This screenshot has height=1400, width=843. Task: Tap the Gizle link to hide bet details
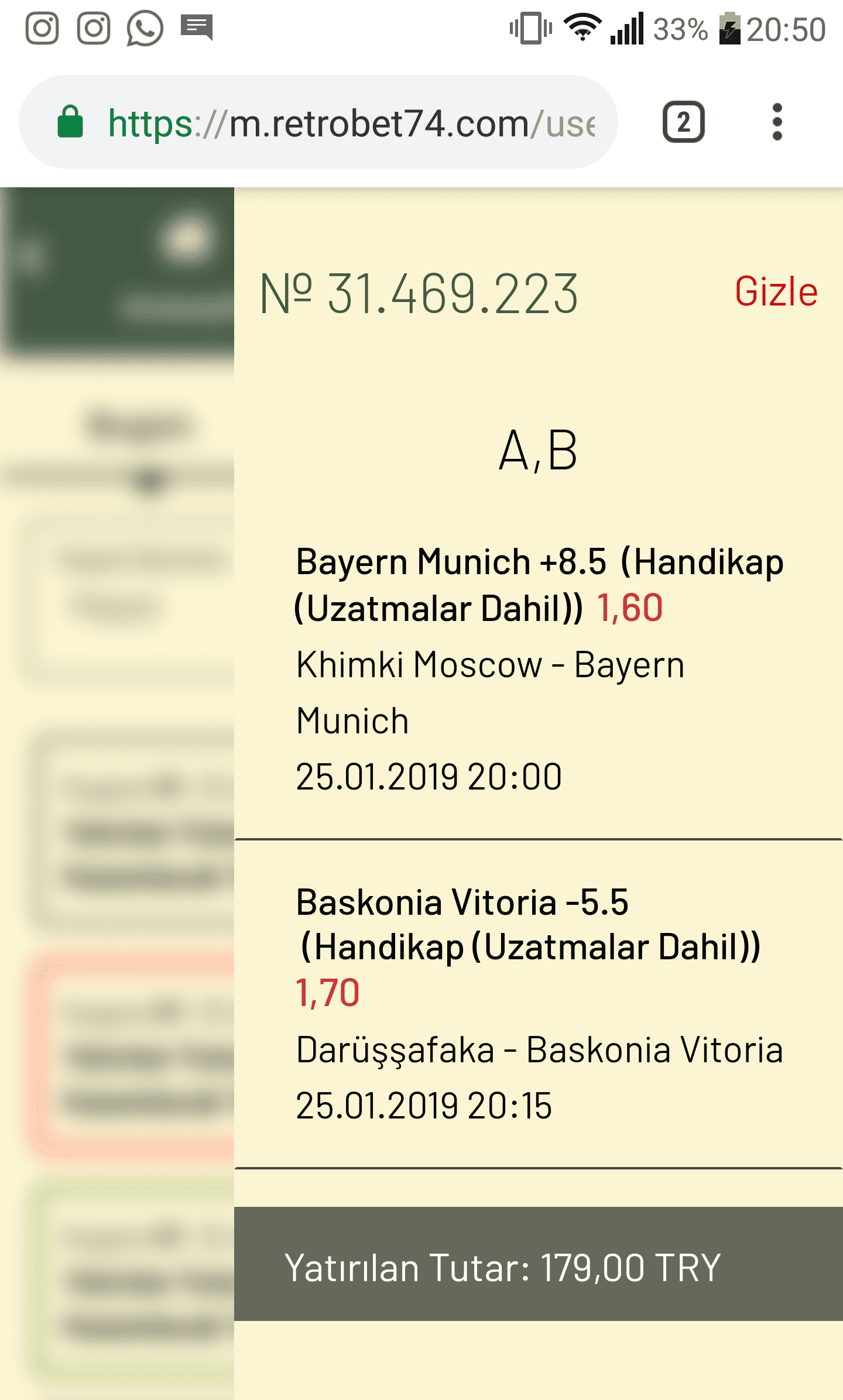776,291
